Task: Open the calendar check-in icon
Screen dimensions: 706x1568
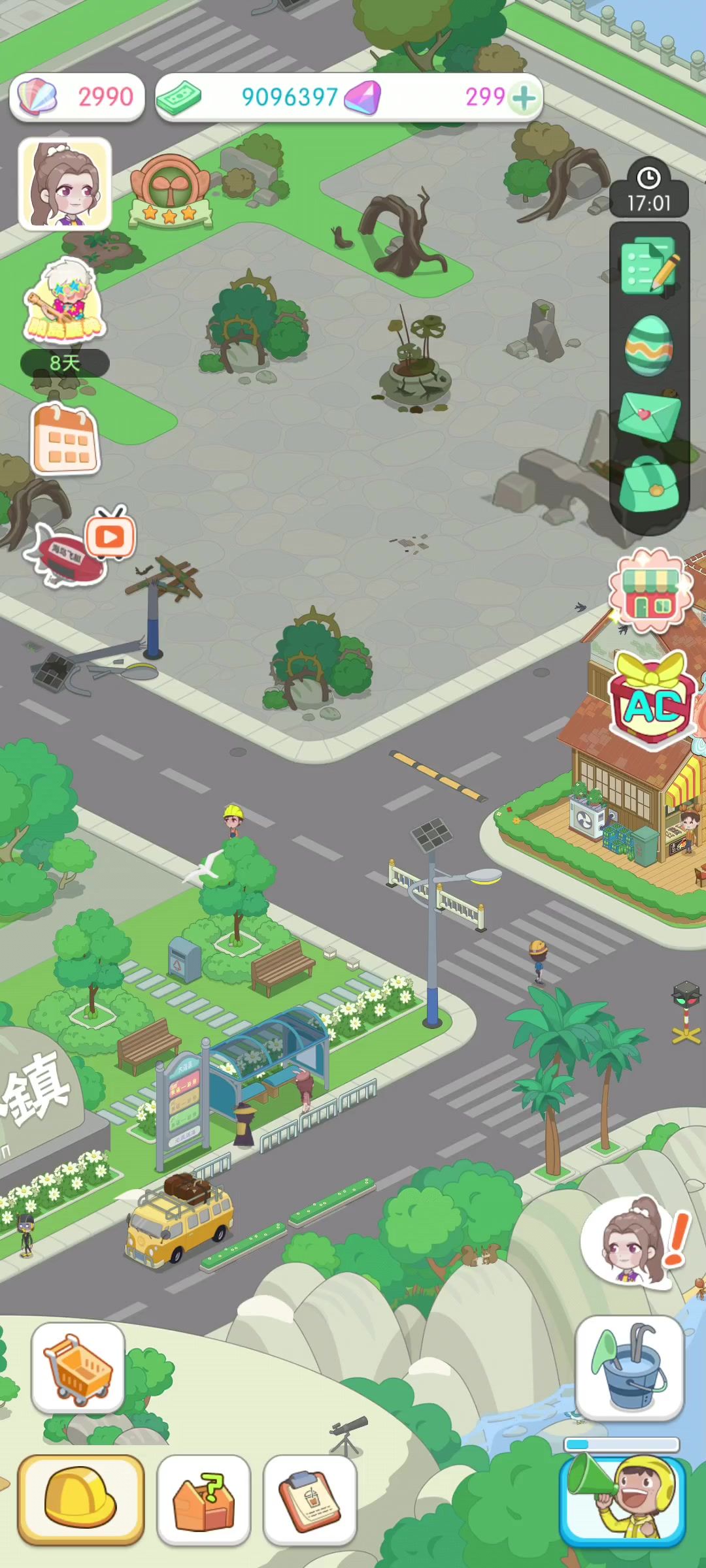Action: pyautogui.click(x=65, y=440)
